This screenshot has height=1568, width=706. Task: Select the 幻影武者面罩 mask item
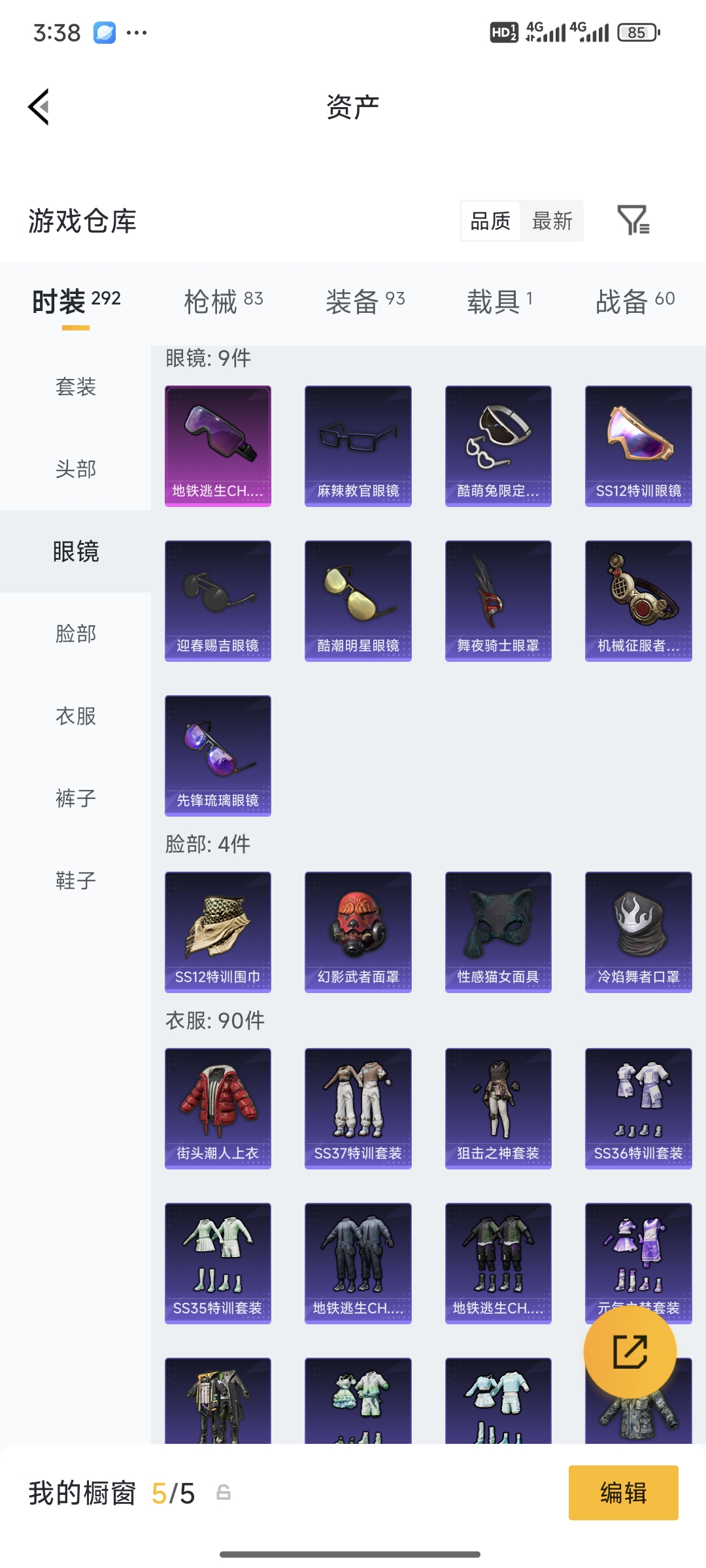point(358,932)
